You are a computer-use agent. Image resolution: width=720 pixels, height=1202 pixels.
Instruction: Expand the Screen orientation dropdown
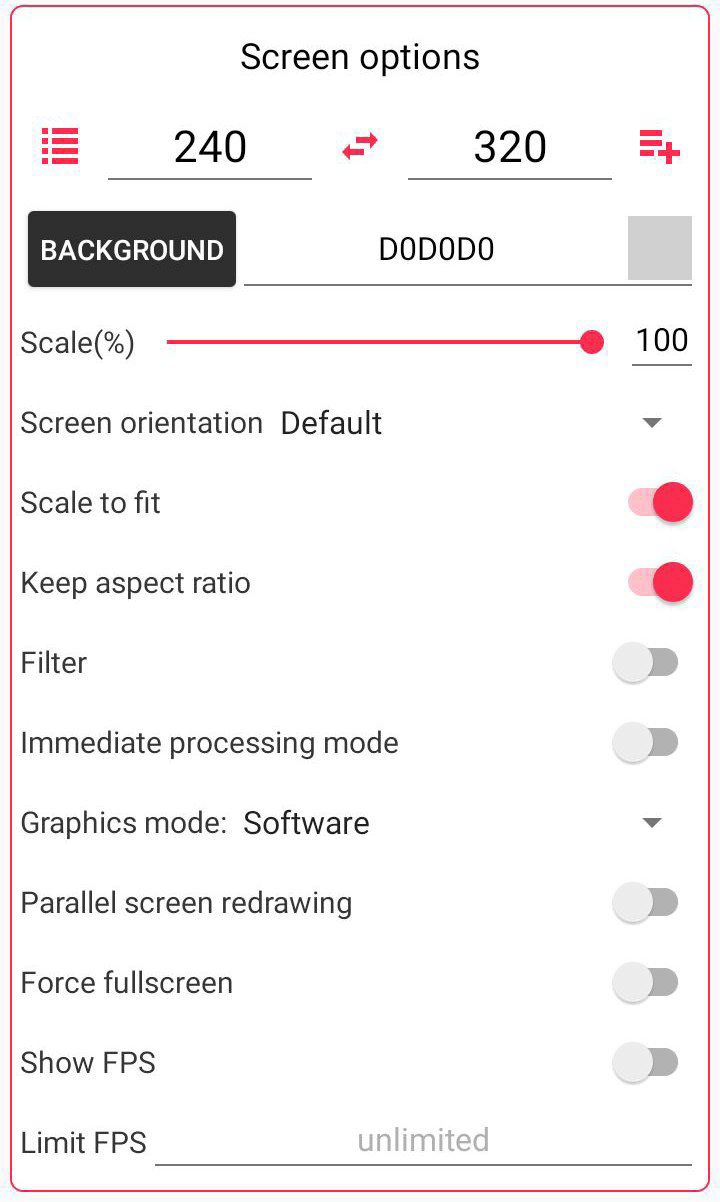pos(651,423)
